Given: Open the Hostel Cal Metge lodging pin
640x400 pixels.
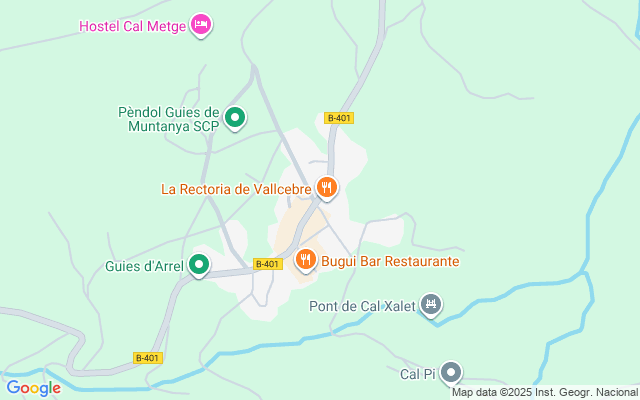Looking at the screenshot, I should [201, 25].
